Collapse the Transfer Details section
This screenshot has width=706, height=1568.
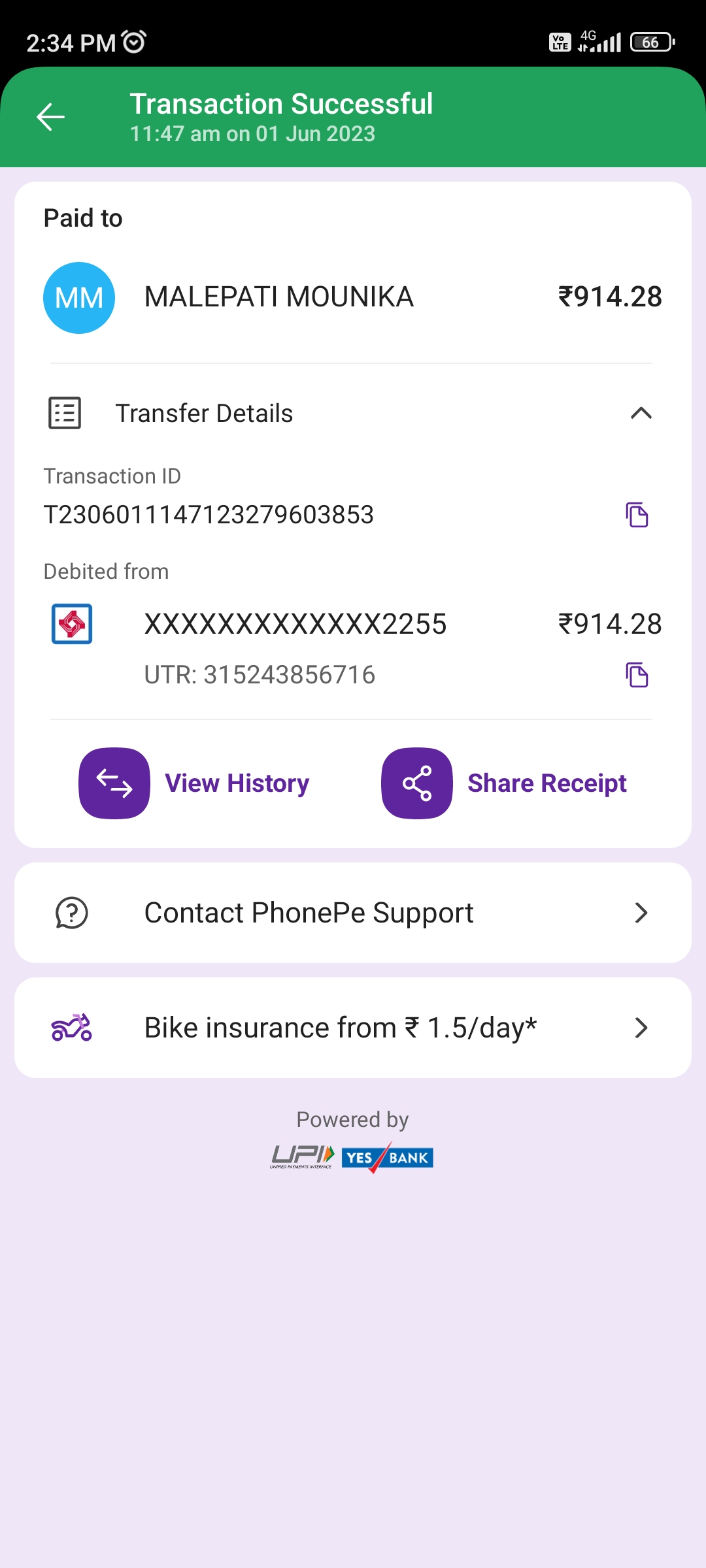click(x=641, y=413)
